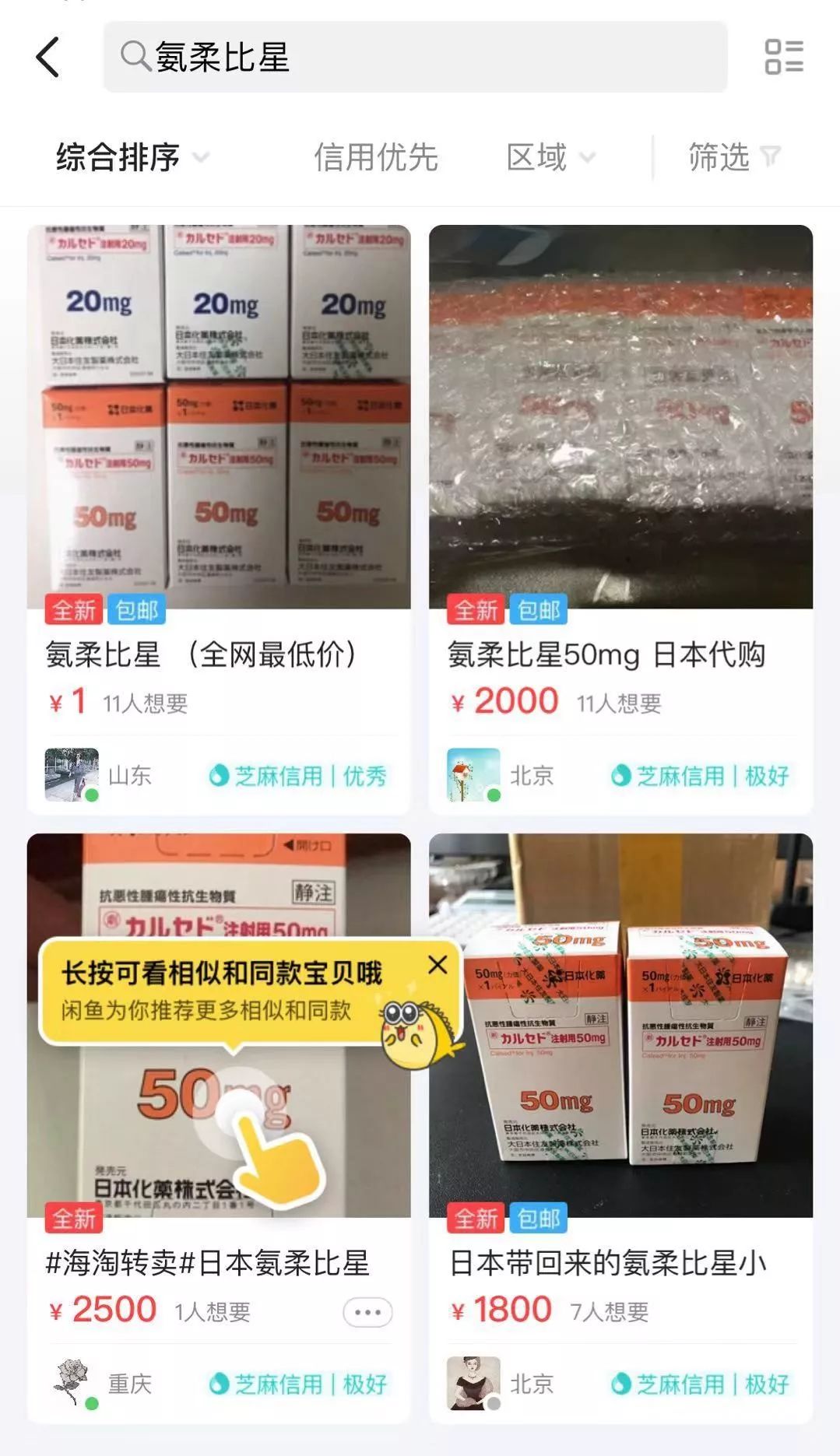Open listing titled 氨柔比星50mg 日本代购
The width and height of the screenshot is (840, 1456).
click(x=609, y=656)
